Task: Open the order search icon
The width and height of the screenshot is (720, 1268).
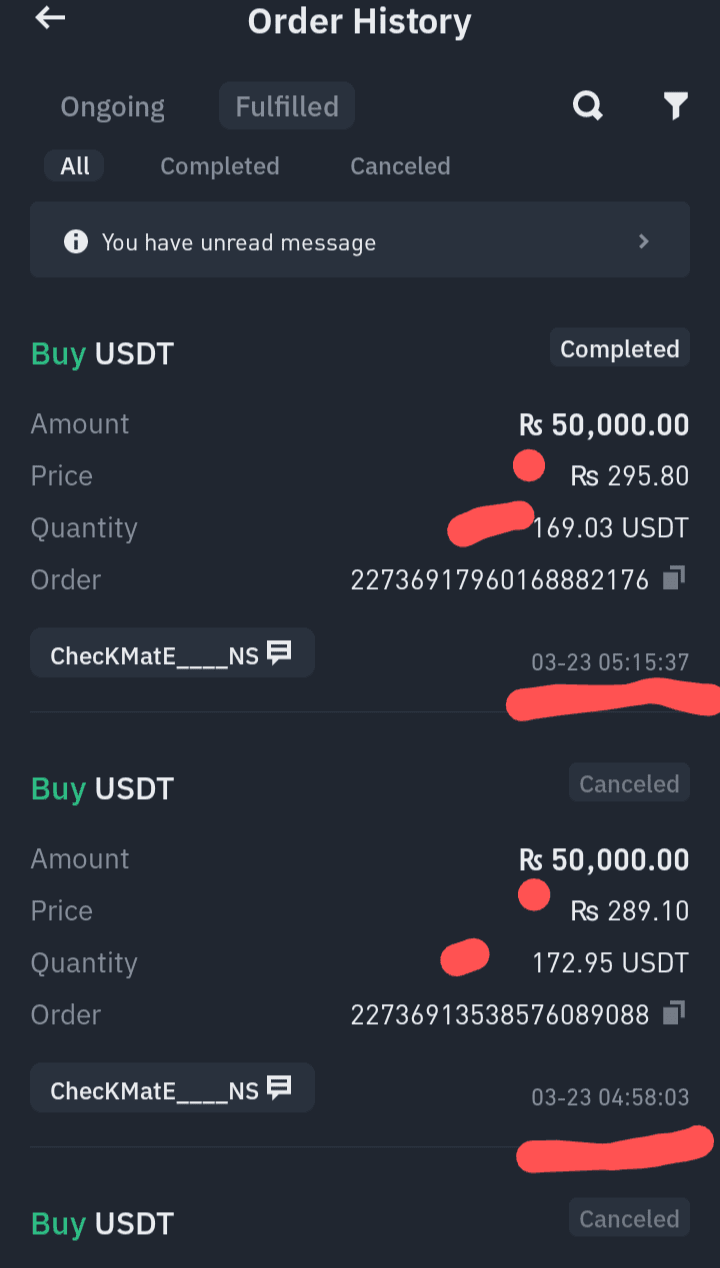Action: [588, 106]
